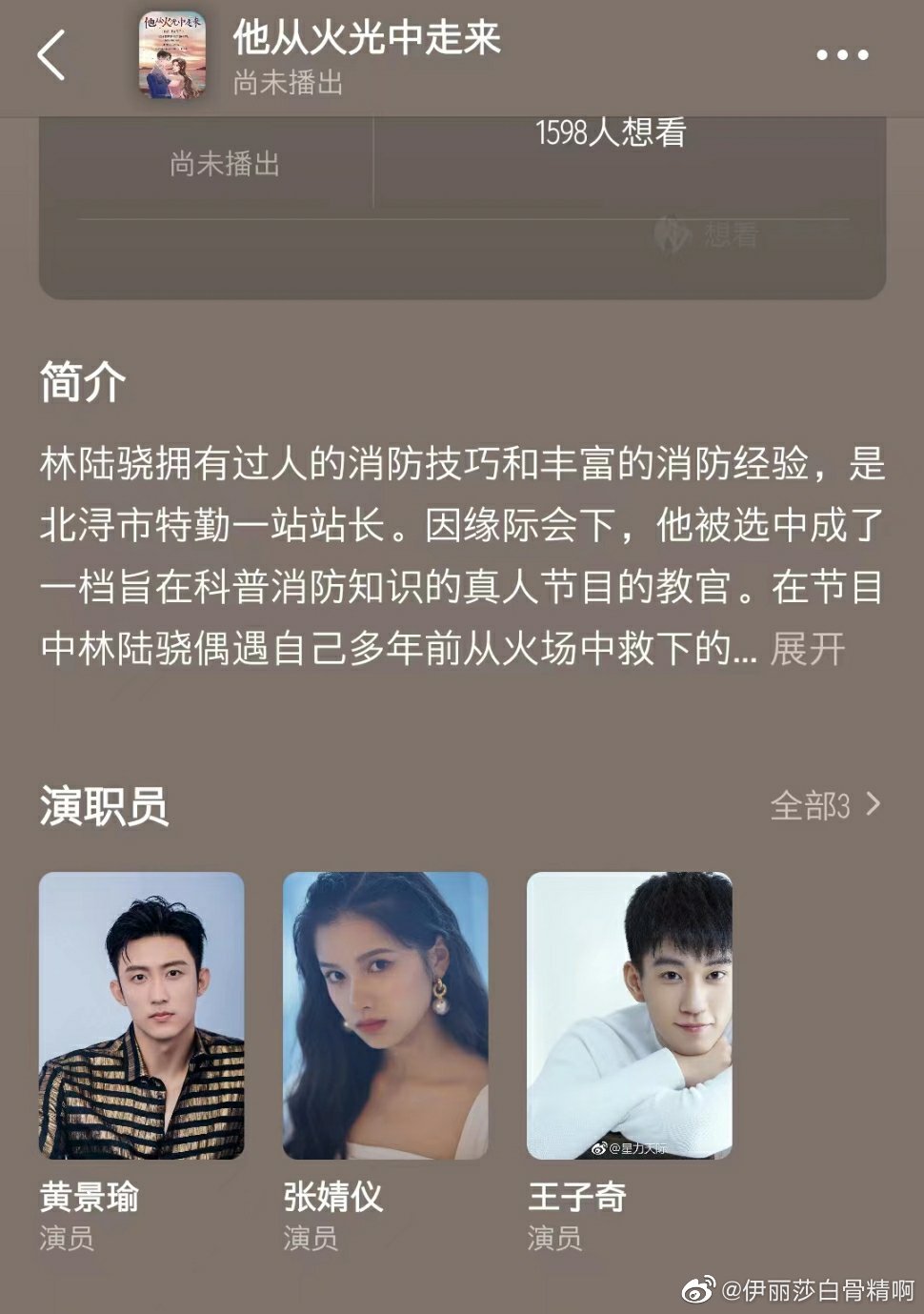
Task: Open the three-dot overflow menu
Action: coord(842,55)
